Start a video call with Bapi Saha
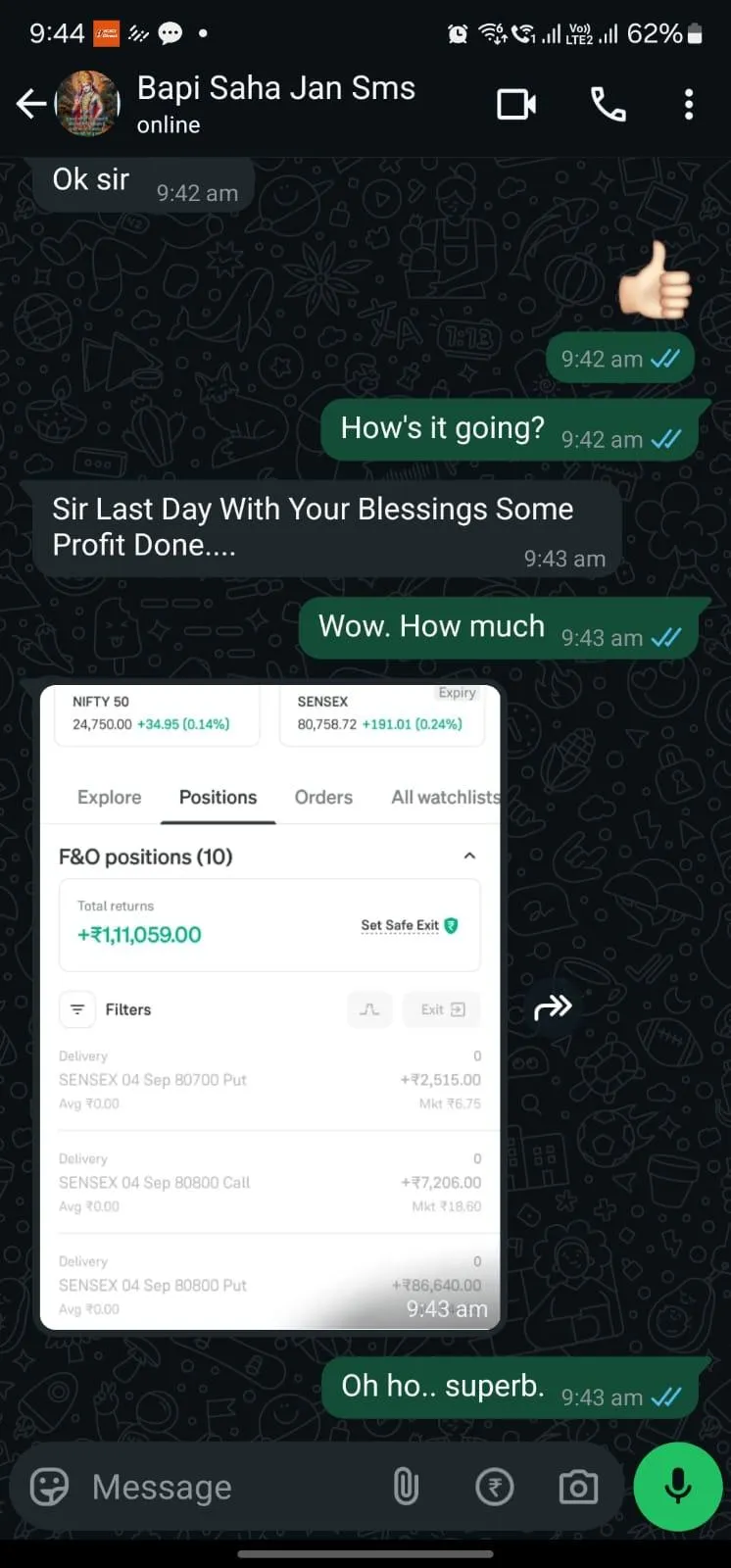This screenshot has height=1568, width=731. pyautogui.click(x=516, y=104)
